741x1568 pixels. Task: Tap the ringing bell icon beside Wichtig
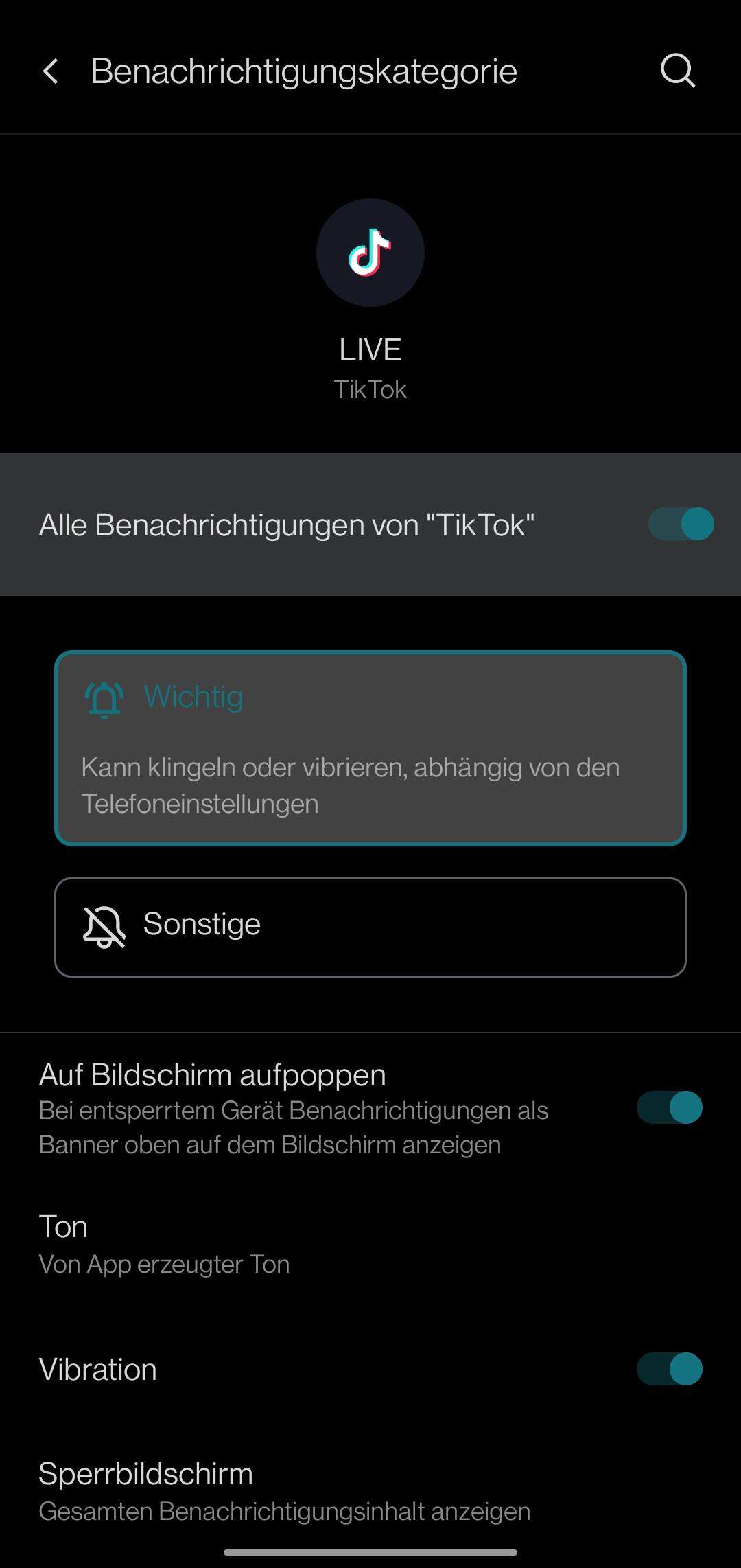[x=103, y=699]
